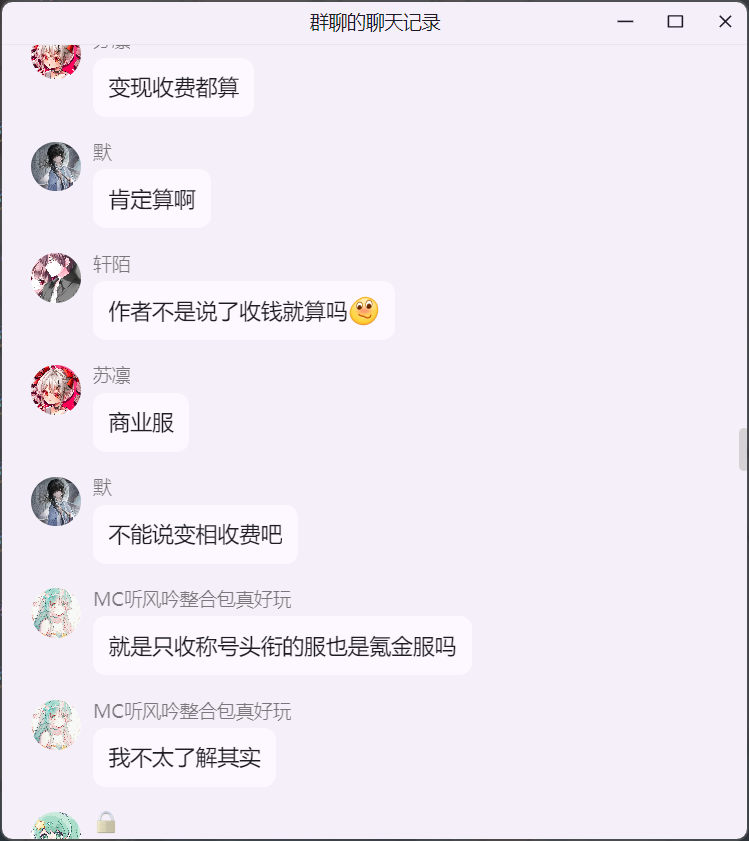Minimize the chat record window
The image size is (749, 841).
click(x=626, y=22)
